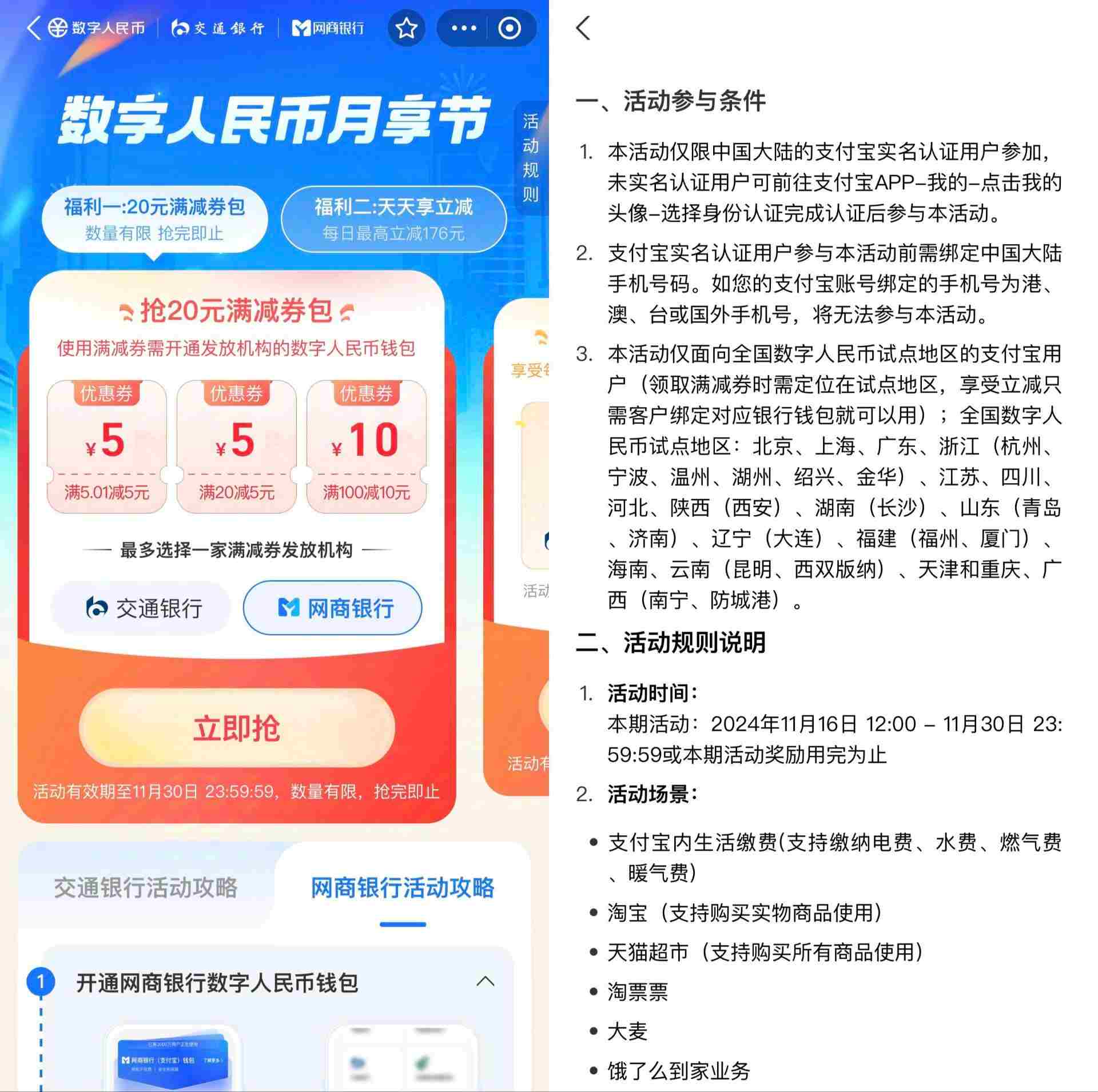Favorite this mini program with the star
The width and height of the screenshot is (1098, 1092).
click(407, 27)
